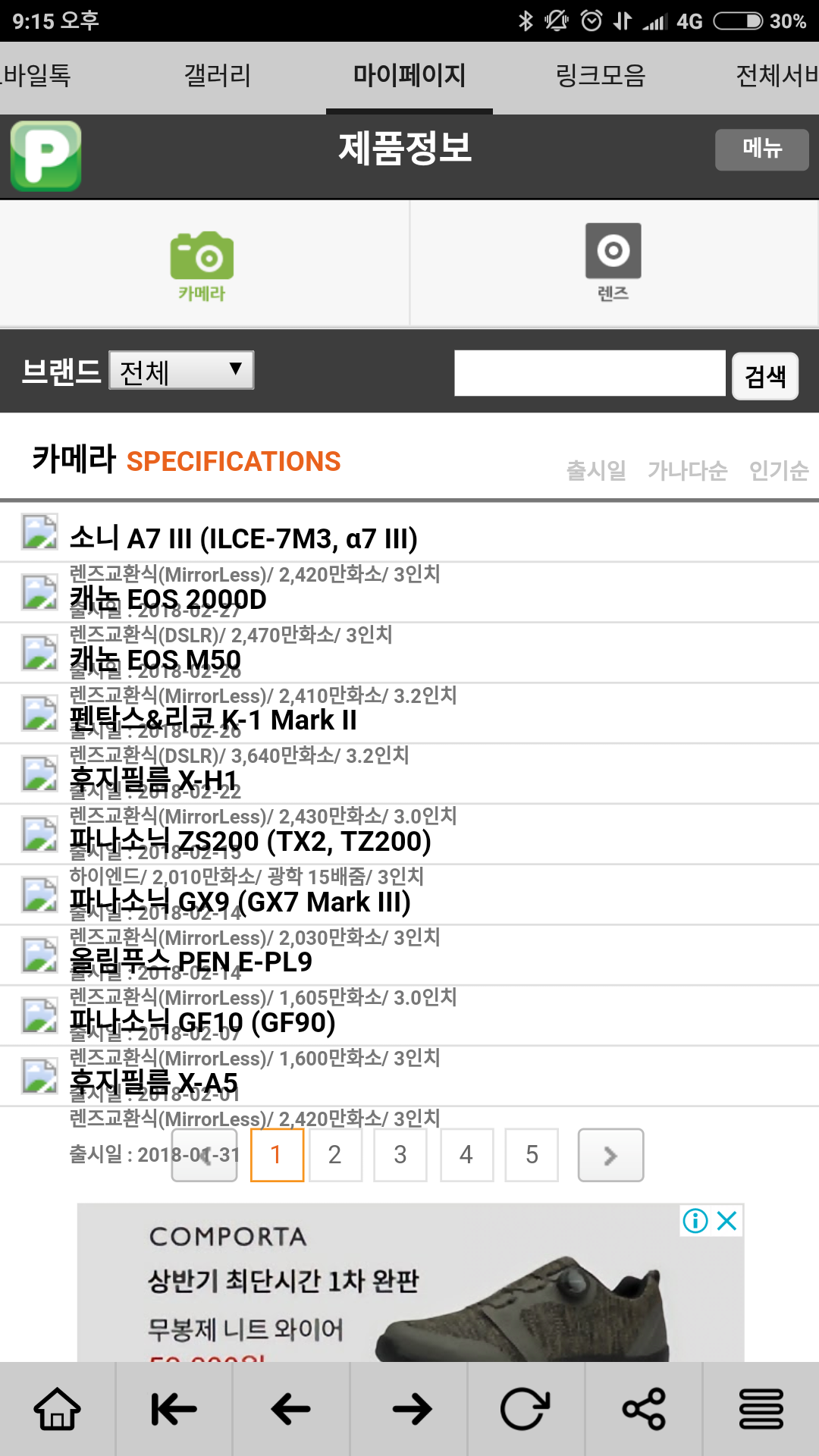Viewport: 819px width, 1456px height.
Task: Open the 메뉴 button
Action: click(x=761, y=149)
